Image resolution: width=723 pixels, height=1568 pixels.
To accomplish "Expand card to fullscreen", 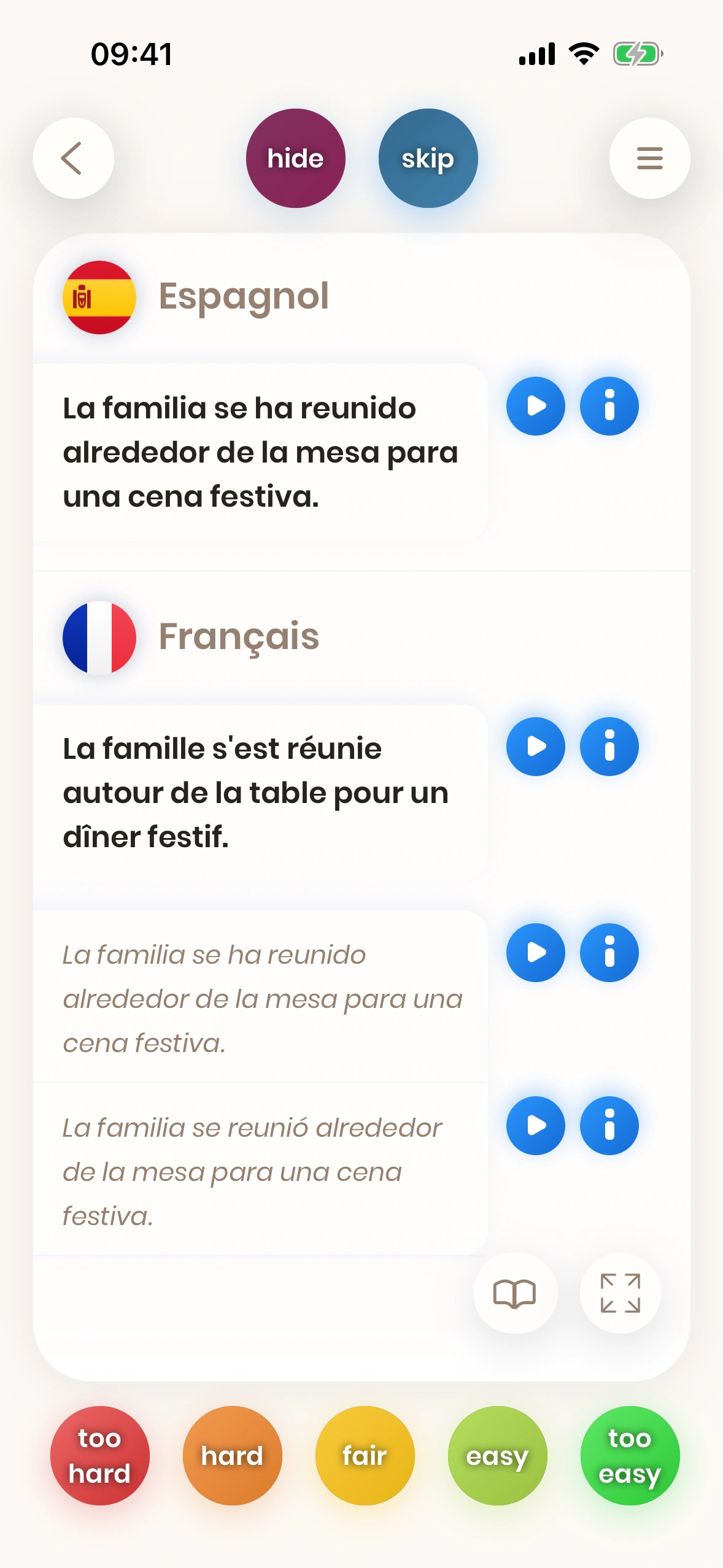I will coord(620,1293).
